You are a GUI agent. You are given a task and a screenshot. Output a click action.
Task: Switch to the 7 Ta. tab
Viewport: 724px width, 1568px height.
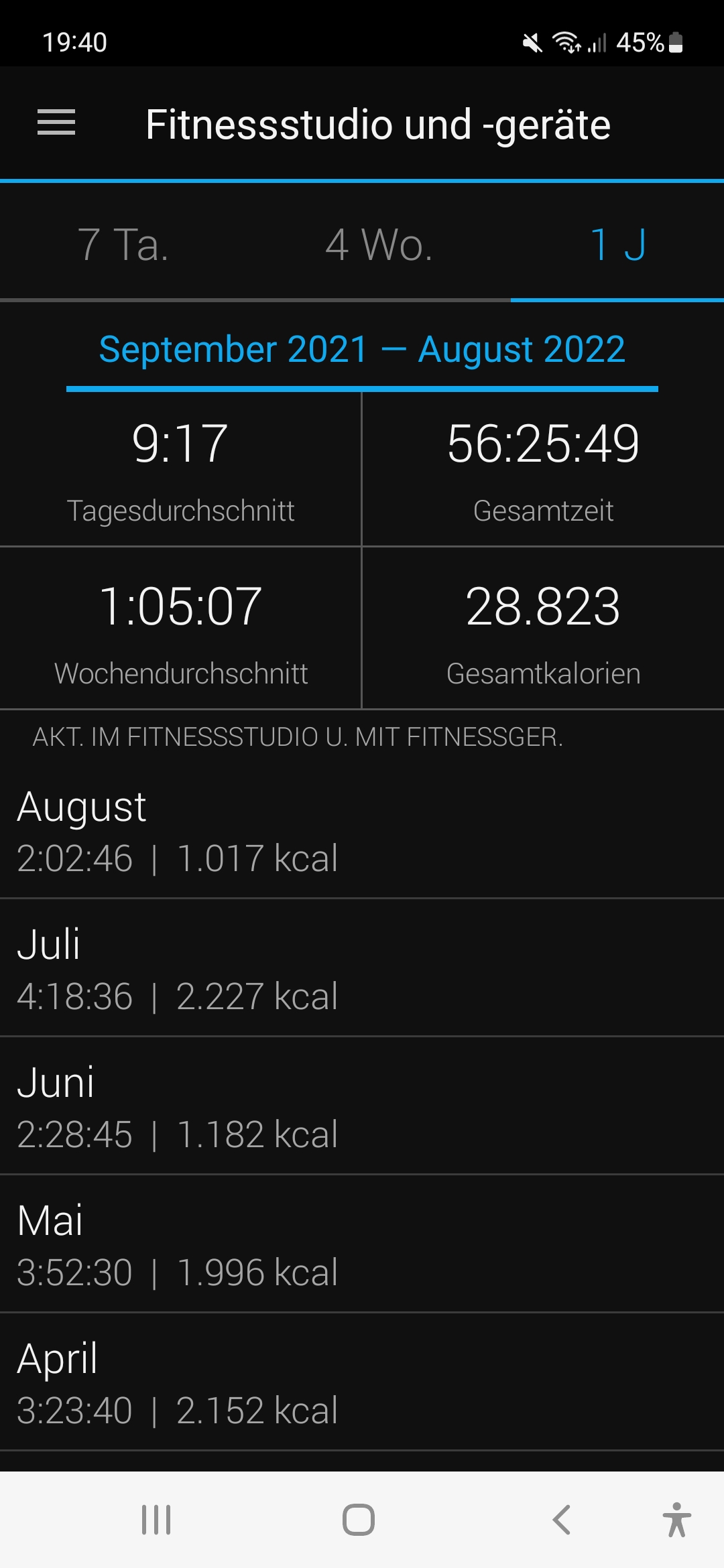123,245
